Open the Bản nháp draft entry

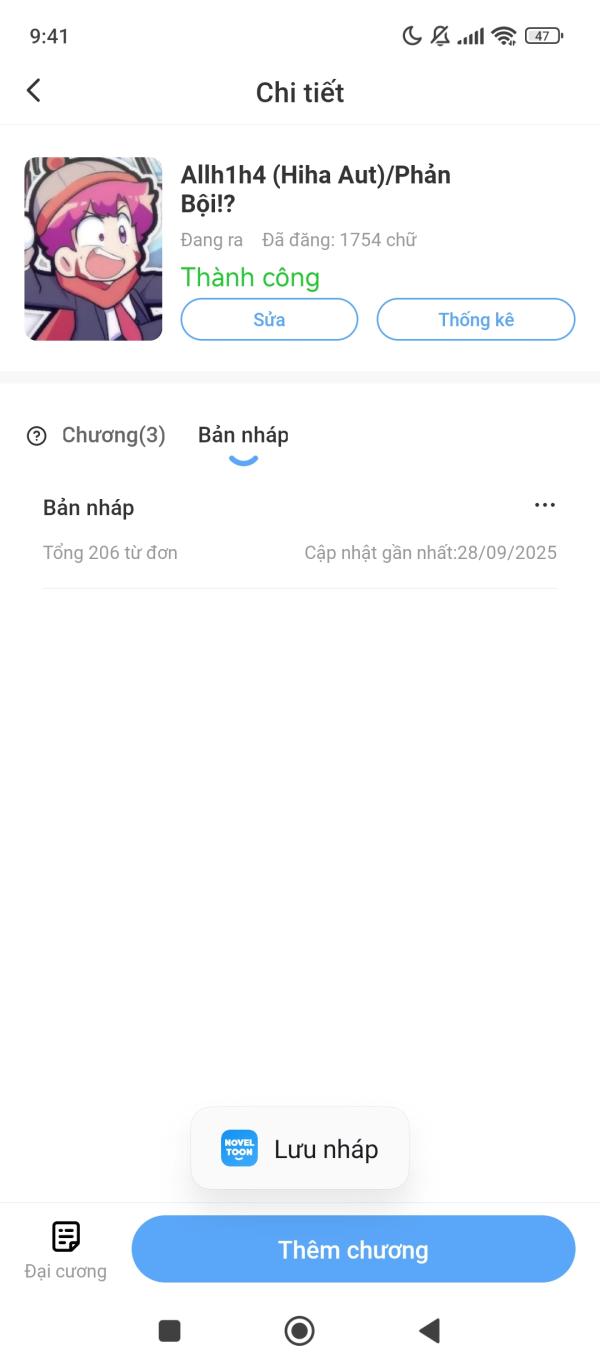click(250, 530)
